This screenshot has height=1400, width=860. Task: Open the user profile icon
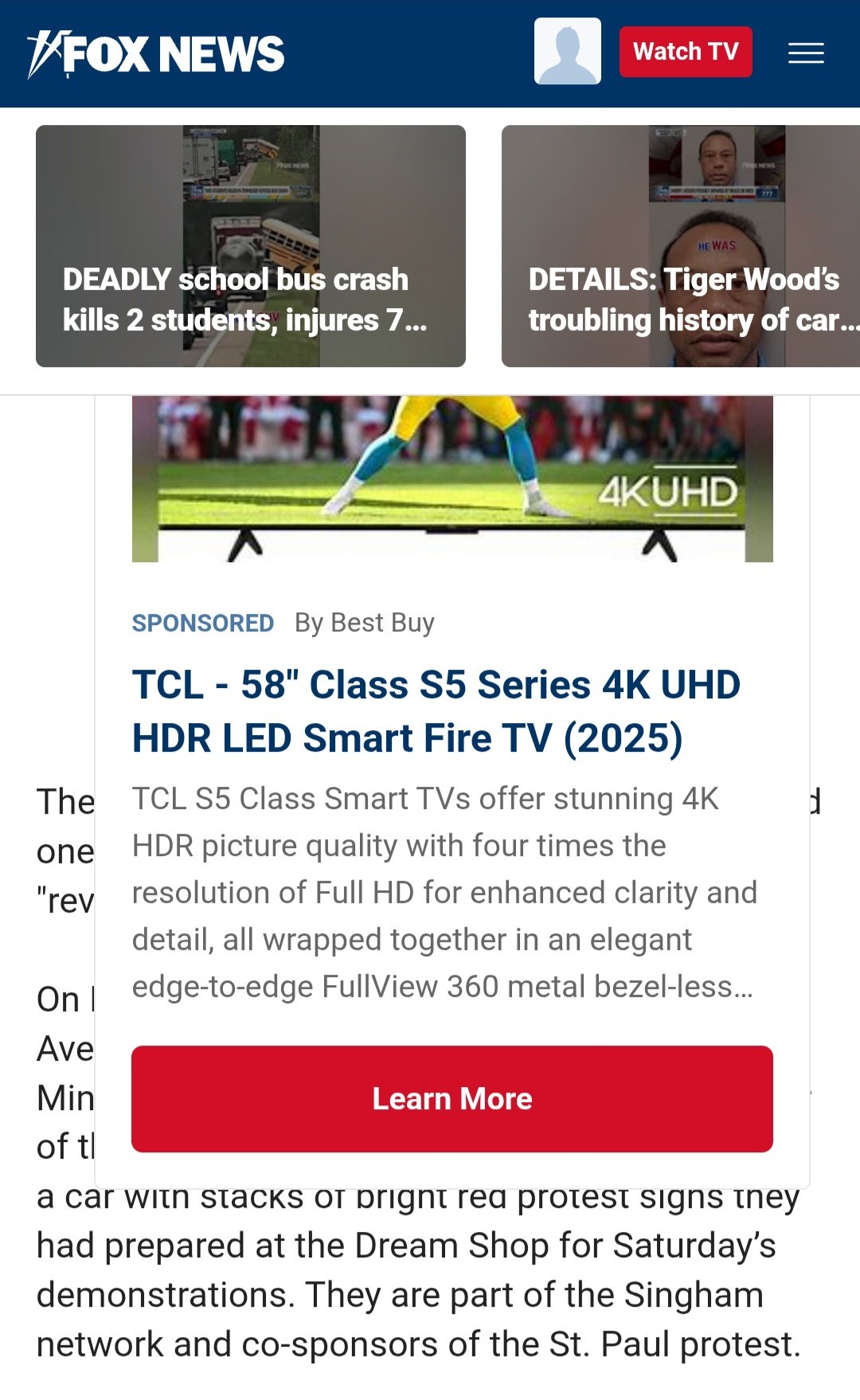567,52
